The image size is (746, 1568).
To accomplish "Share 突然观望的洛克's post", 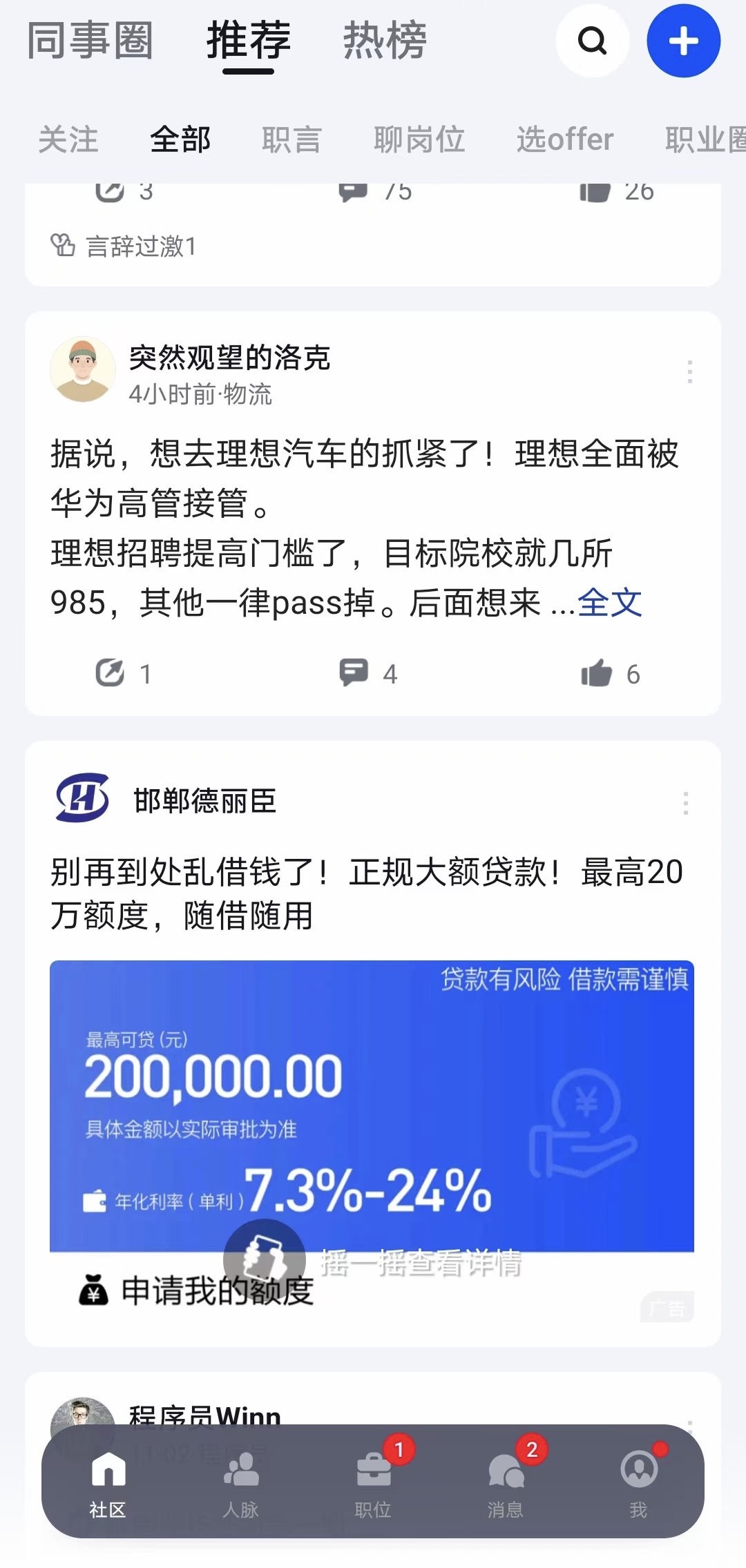I will click(x=110, y=672).
